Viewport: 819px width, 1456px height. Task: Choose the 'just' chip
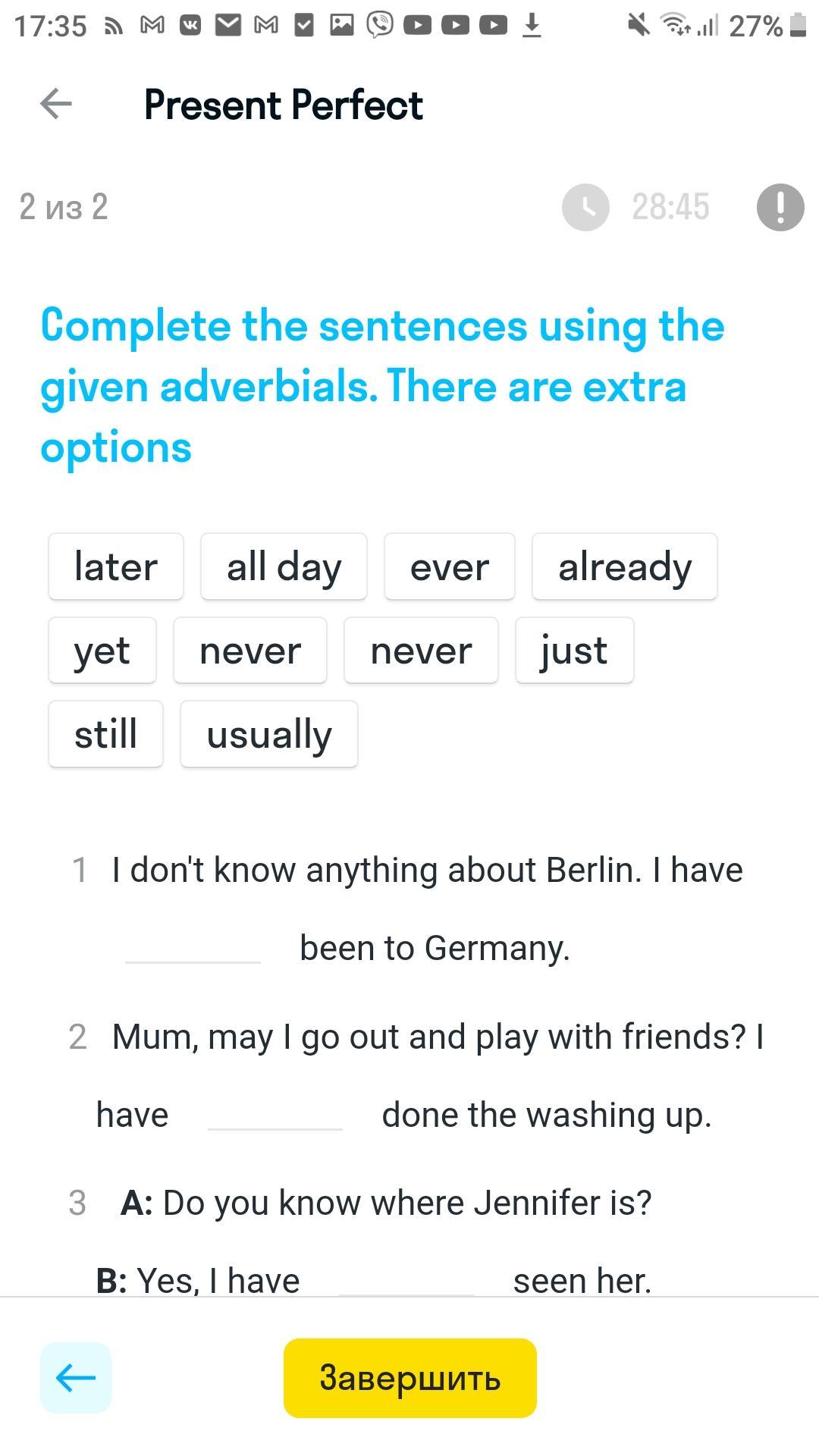[574, 651]
